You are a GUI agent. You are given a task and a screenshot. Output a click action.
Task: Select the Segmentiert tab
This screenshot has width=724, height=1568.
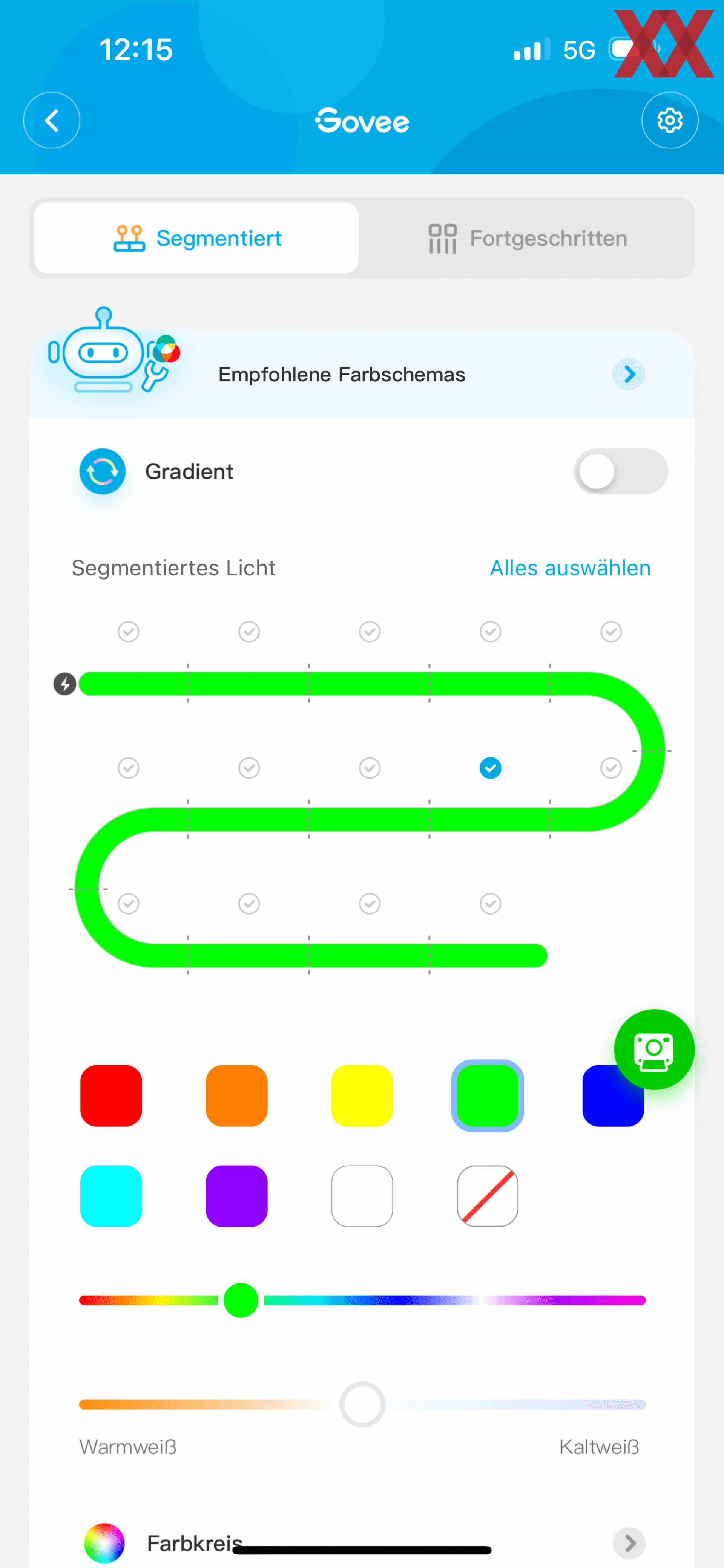tap(196, 238)
